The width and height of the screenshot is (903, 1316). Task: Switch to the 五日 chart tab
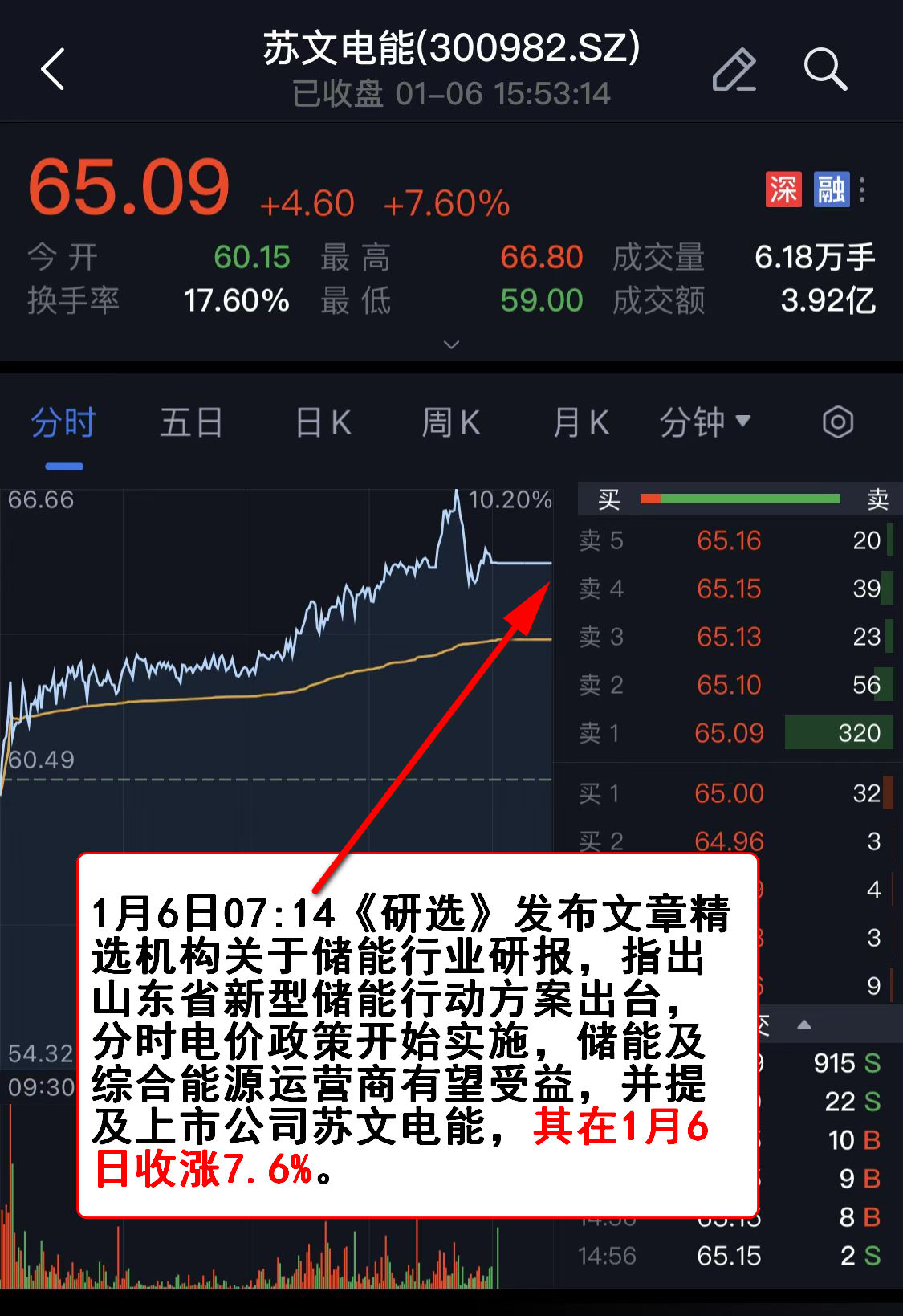pyautogui.click(x=191, y=422)
